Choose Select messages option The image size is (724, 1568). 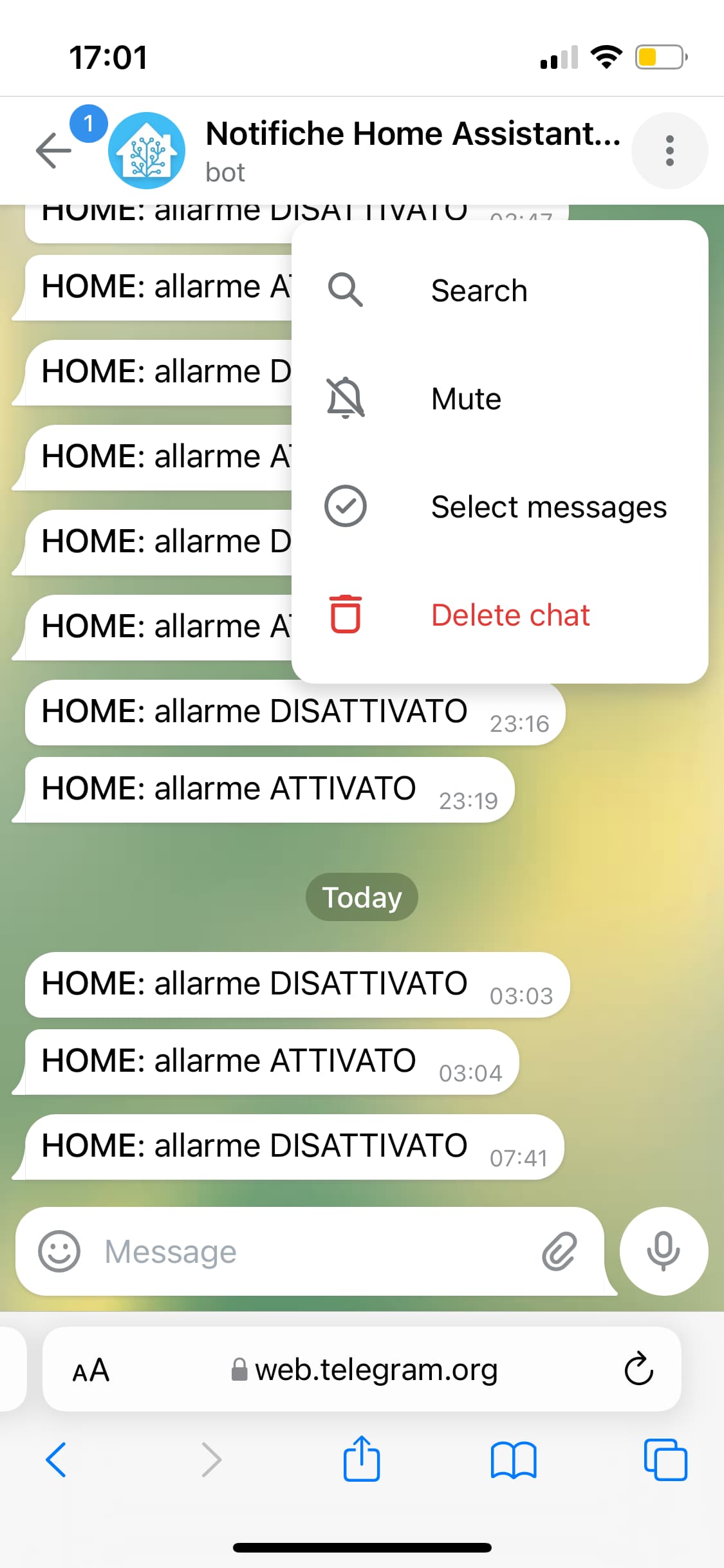click(x=548, y=507)
